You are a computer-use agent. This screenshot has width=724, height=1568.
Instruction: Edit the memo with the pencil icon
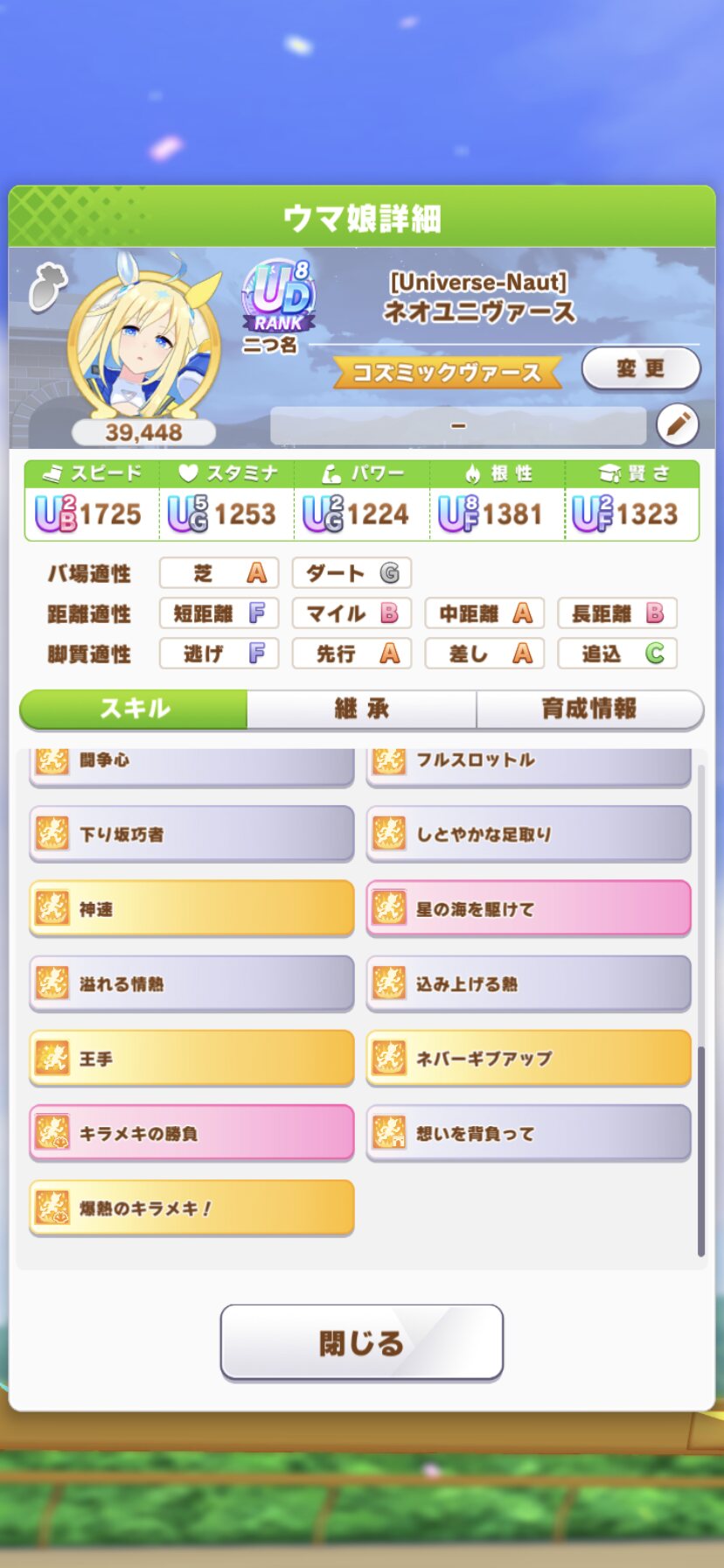pos(678,425)
